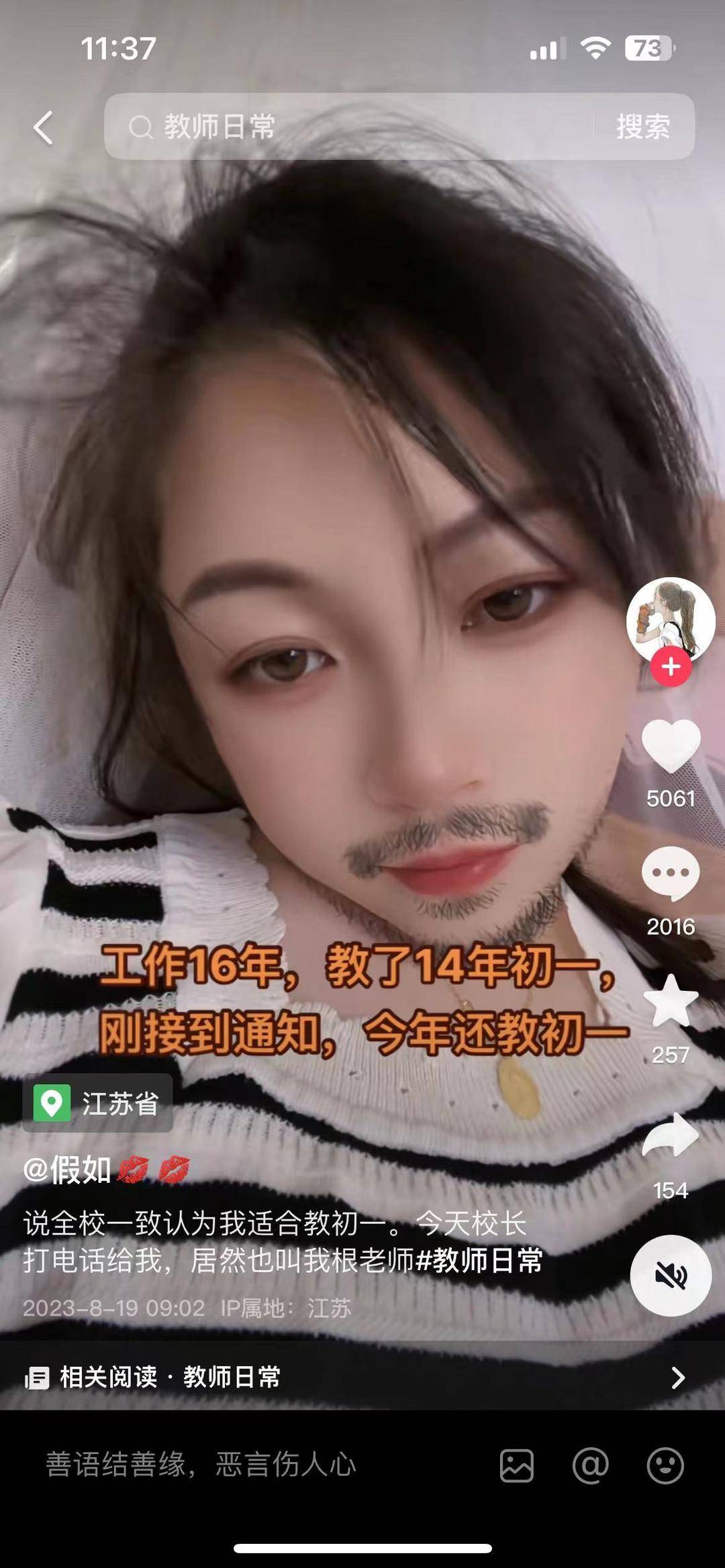The image size is (725, 1568).
Task: Open the 江苏省 location tag
Action: pyautogui.click(x=98, y=1102)
